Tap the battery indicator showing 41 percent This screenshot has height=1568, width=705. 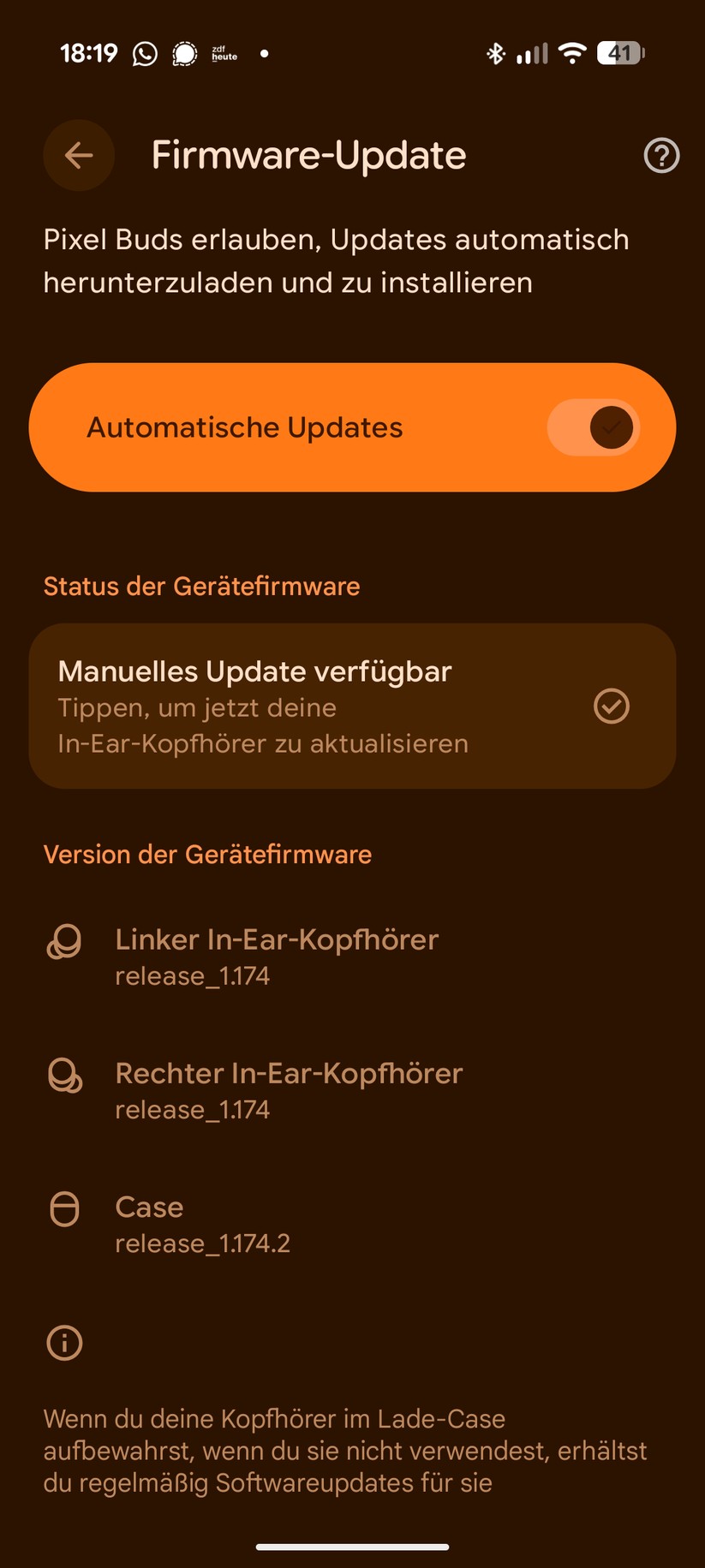pyautogui.click(x=619, y=53)
